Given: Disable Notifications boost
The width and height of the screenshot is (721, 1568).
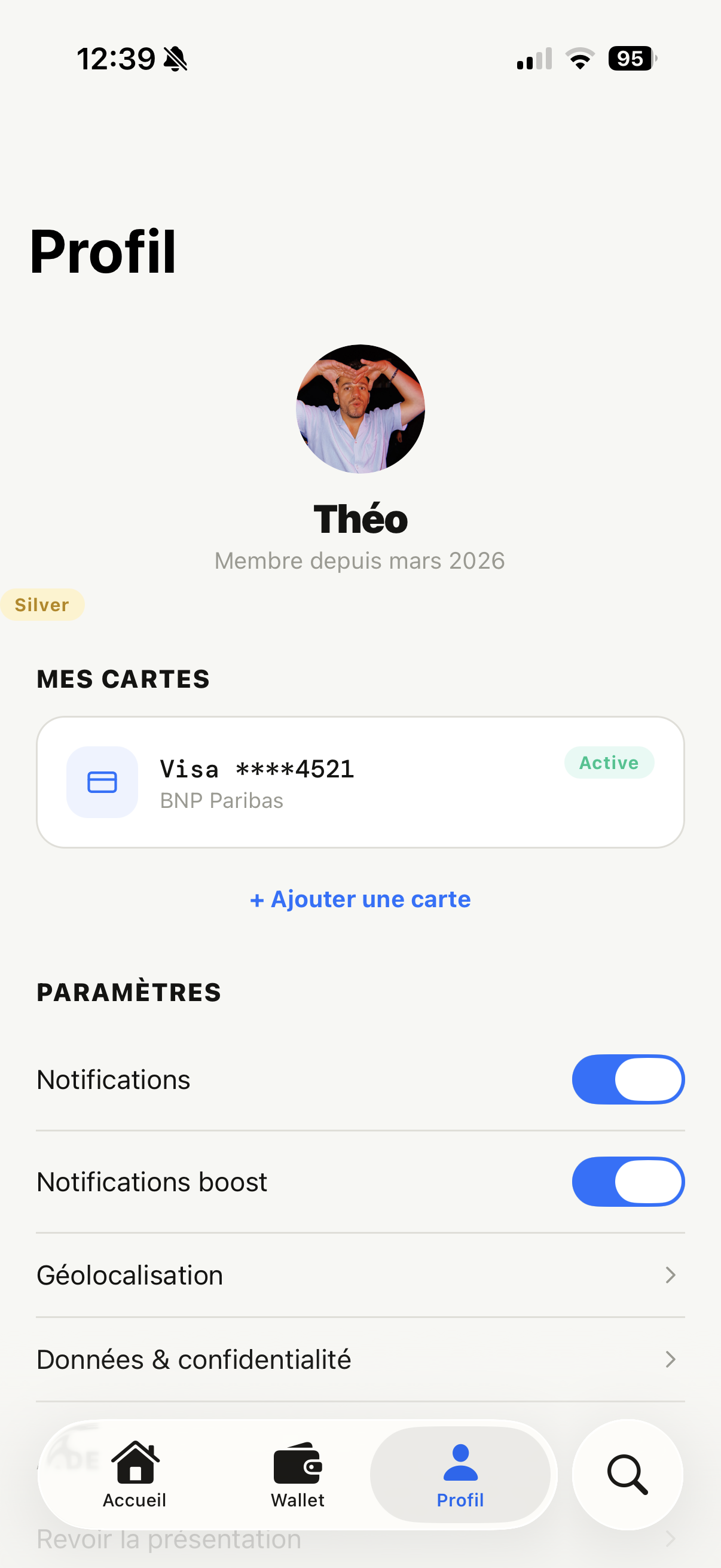Looking at the screenshot, I should point(628,1182).
